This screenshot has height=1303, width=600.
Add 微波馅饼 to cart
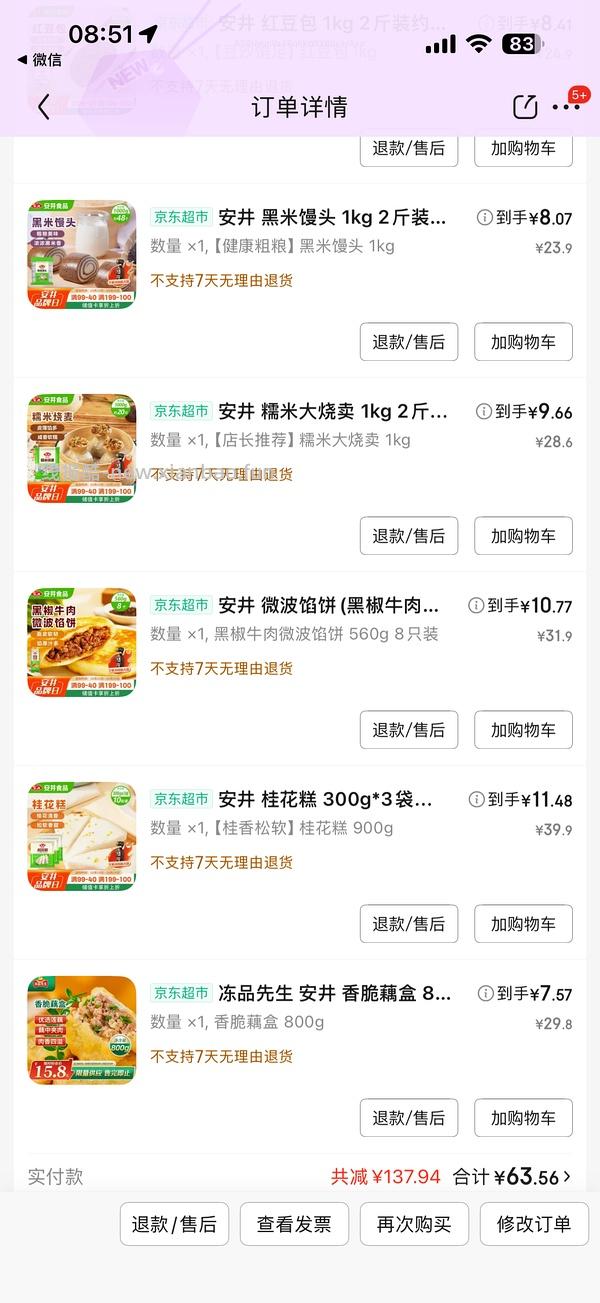point(523,730)
